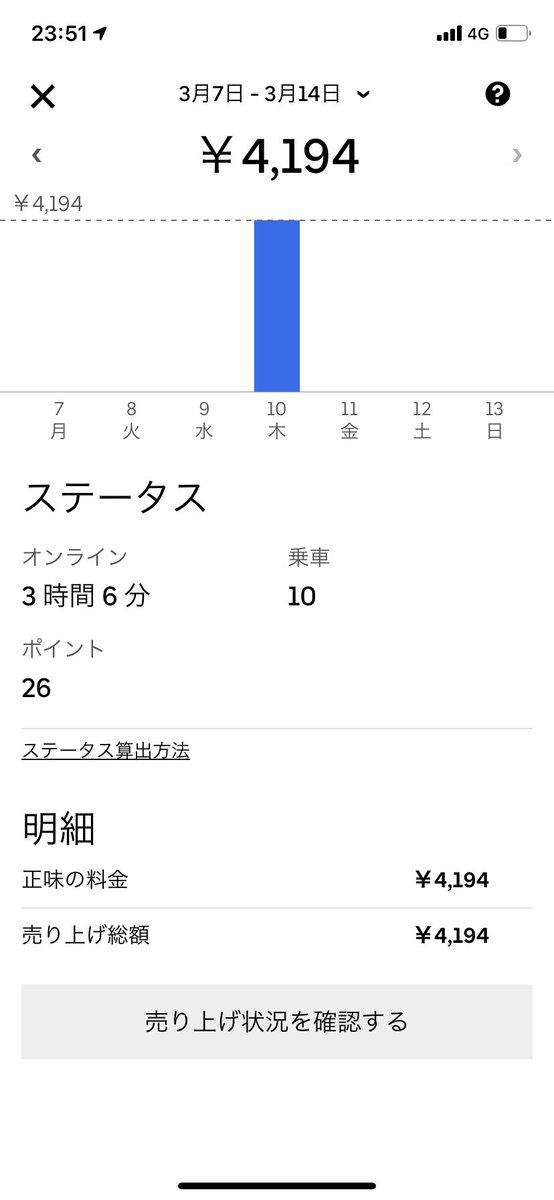554x1200 pixels.
Task: Tap the 売り上げ状況を確認する button
Action: coord(277,1021)
